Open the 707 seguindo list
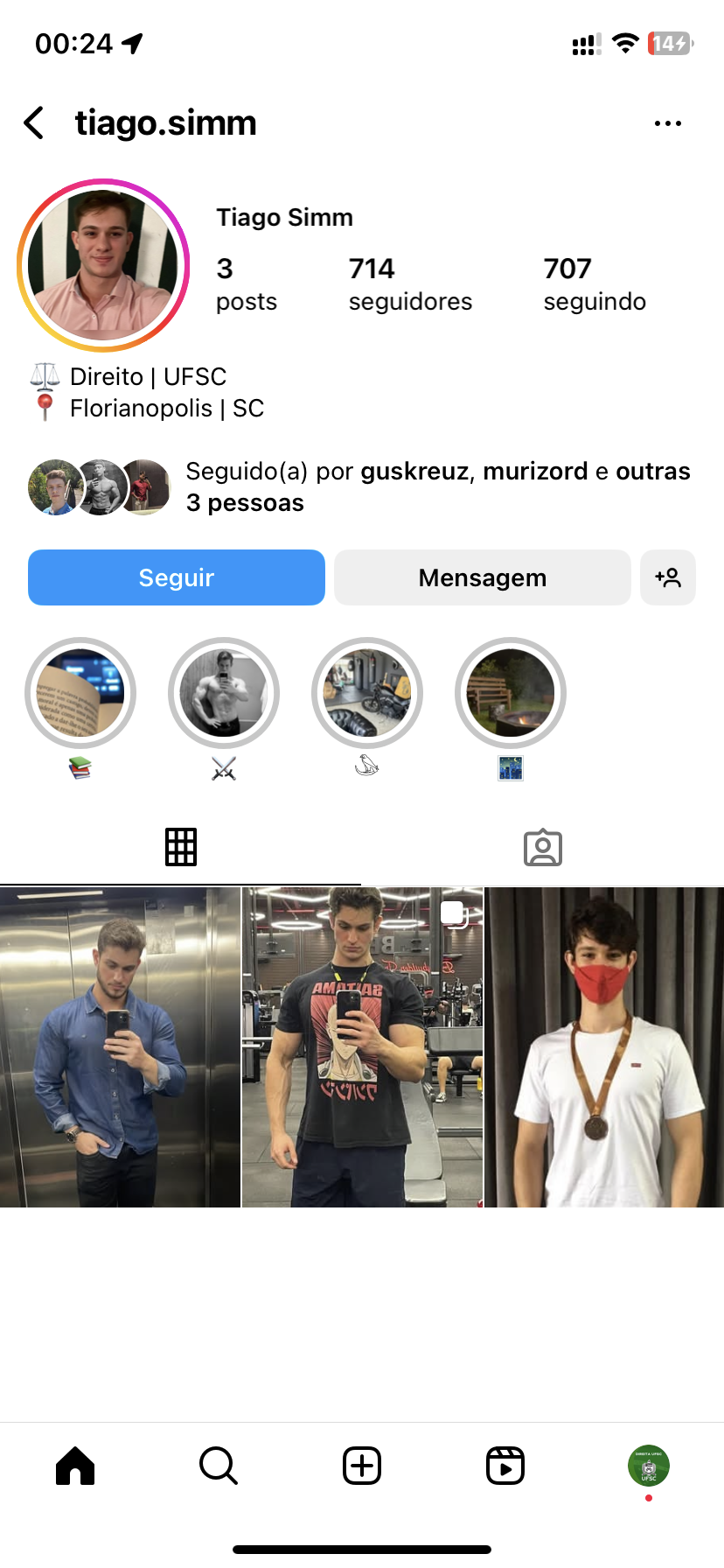The image size is (724, 1568). (x=594, y=284)
